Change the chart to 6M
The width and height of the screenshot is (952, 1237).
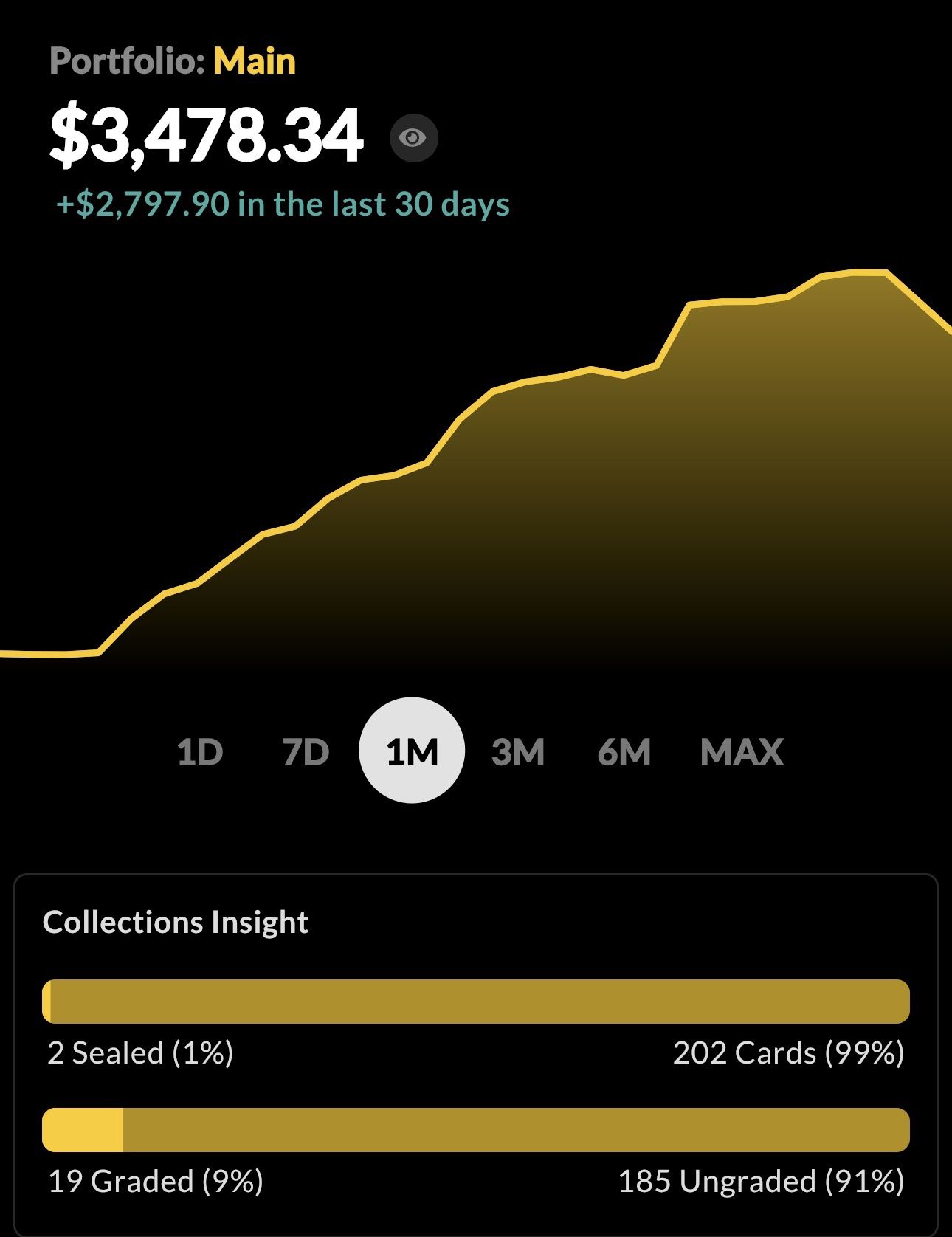click(x=624, y=752)
